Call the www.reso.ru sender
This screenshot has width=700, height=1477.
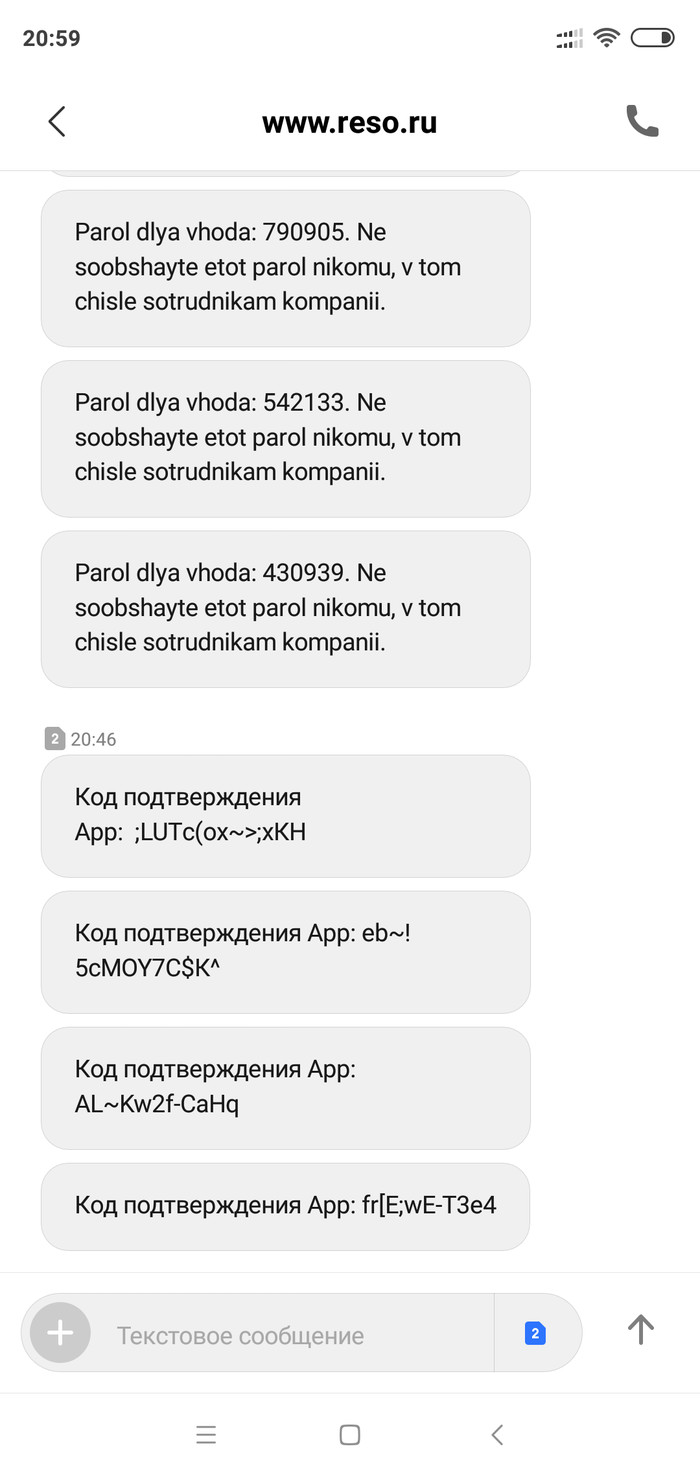pyautogui.click(x=642, y=122)
